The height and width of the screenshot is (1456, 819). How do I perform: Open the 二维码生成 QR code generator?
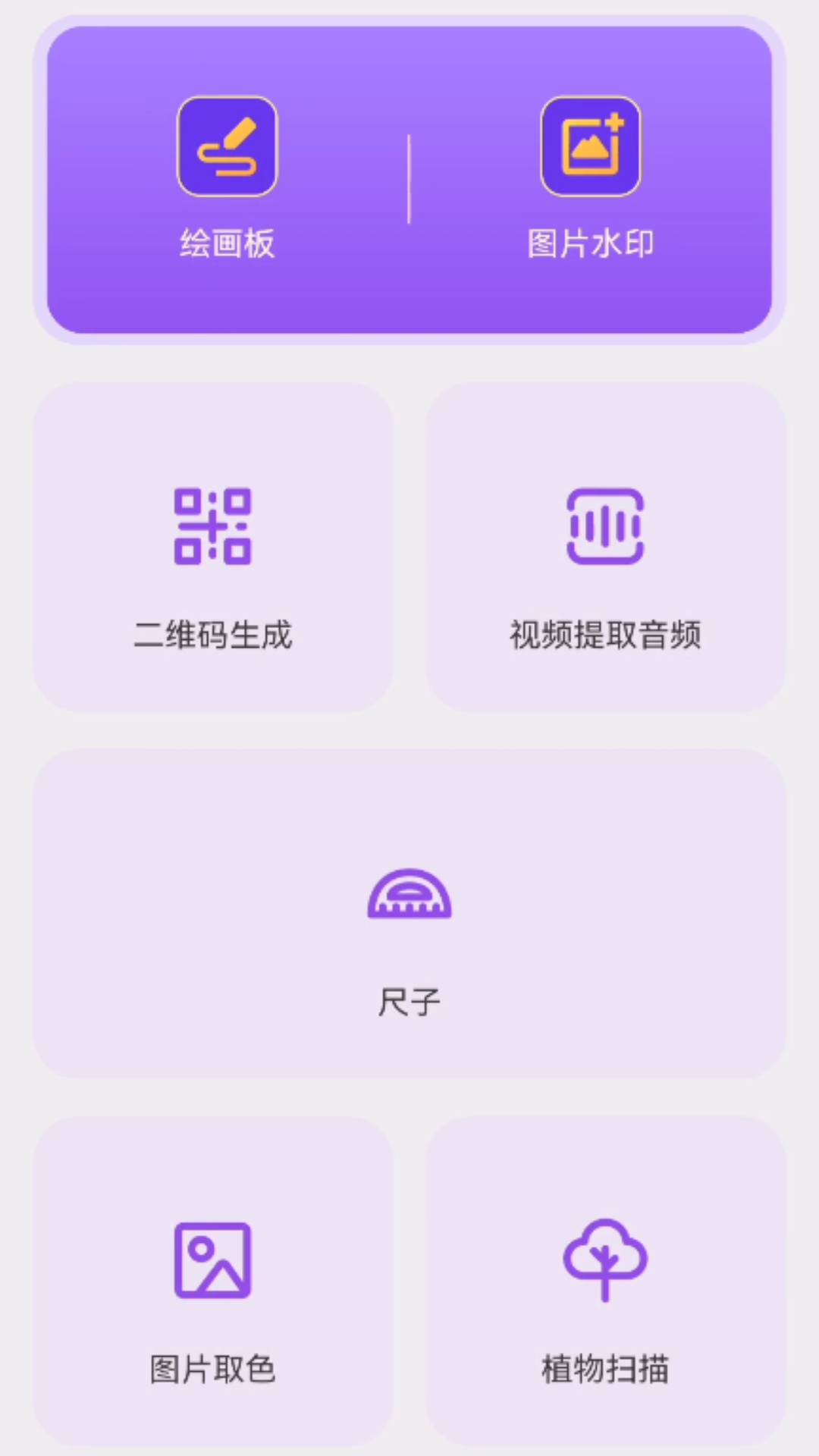tap(213, 548)
